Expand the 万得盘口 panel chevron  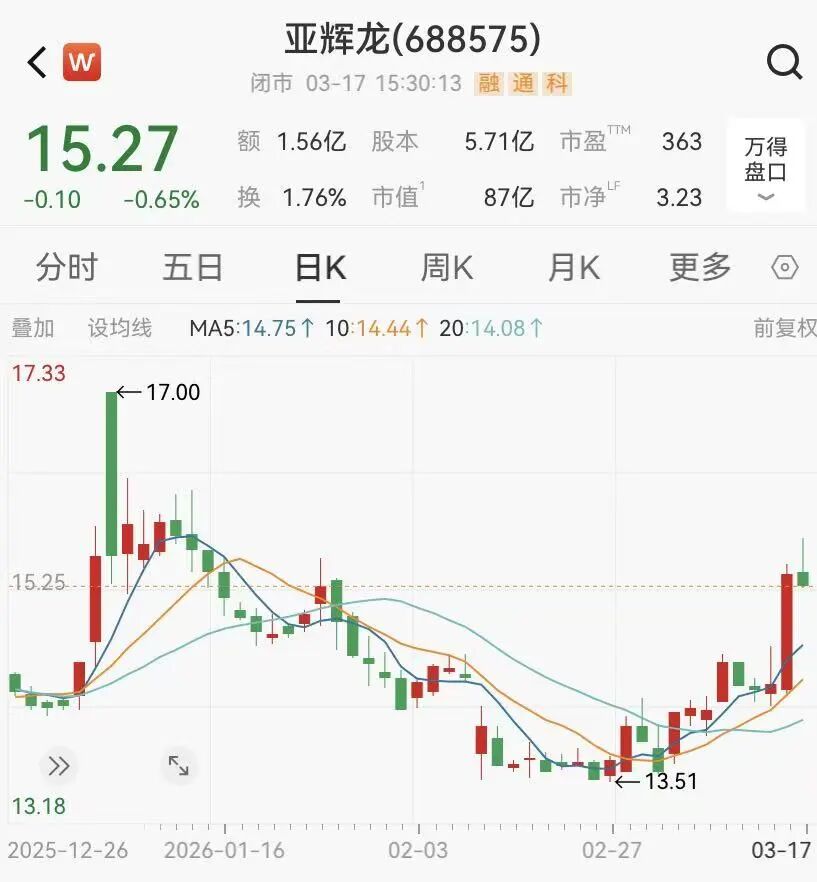pos(765,198)
